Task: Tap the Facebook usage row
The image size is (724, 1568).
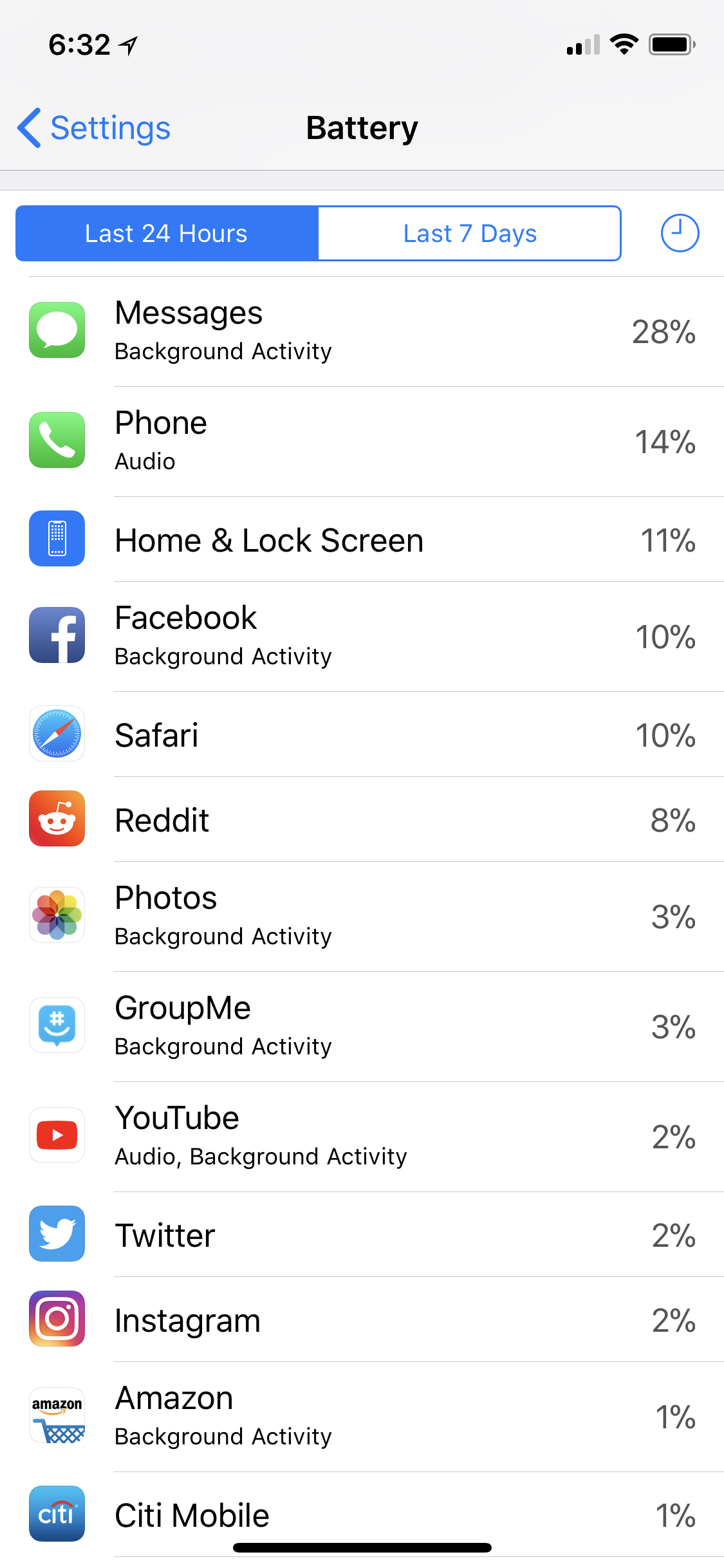Action: [x=362, y=637]
